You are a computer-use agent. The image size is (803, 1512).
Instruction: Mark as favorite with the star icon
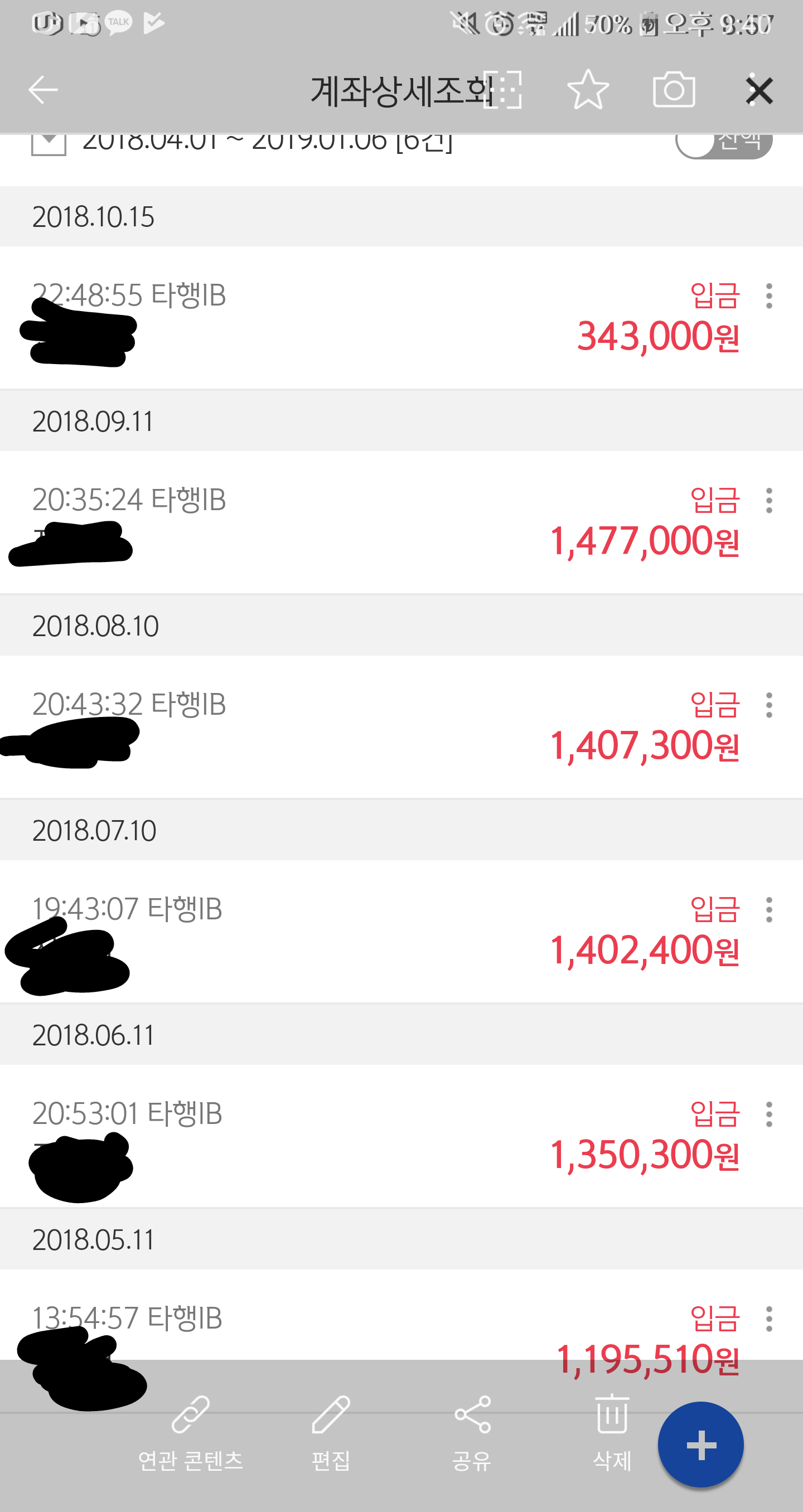click(588, 89)
